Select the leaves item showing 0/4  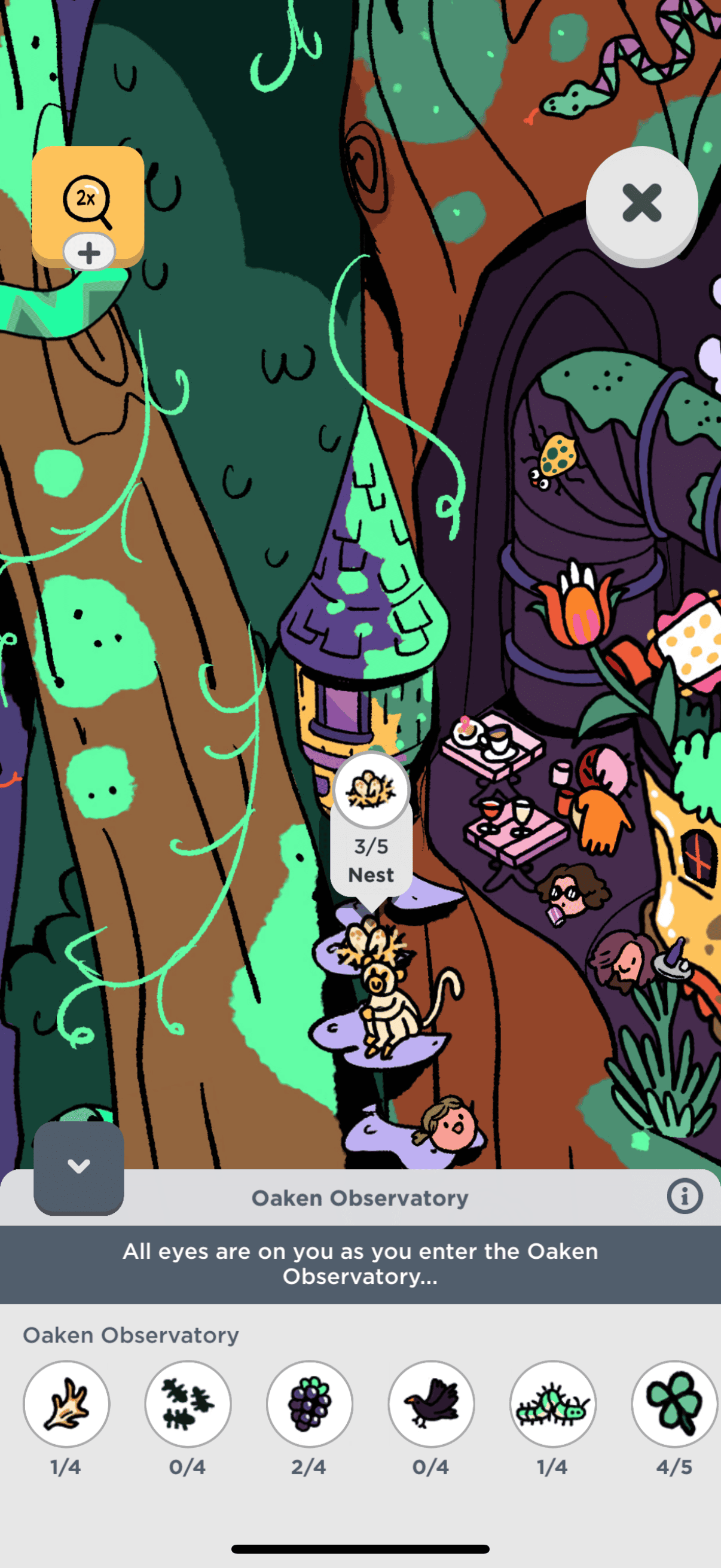tap(188, 1403)
